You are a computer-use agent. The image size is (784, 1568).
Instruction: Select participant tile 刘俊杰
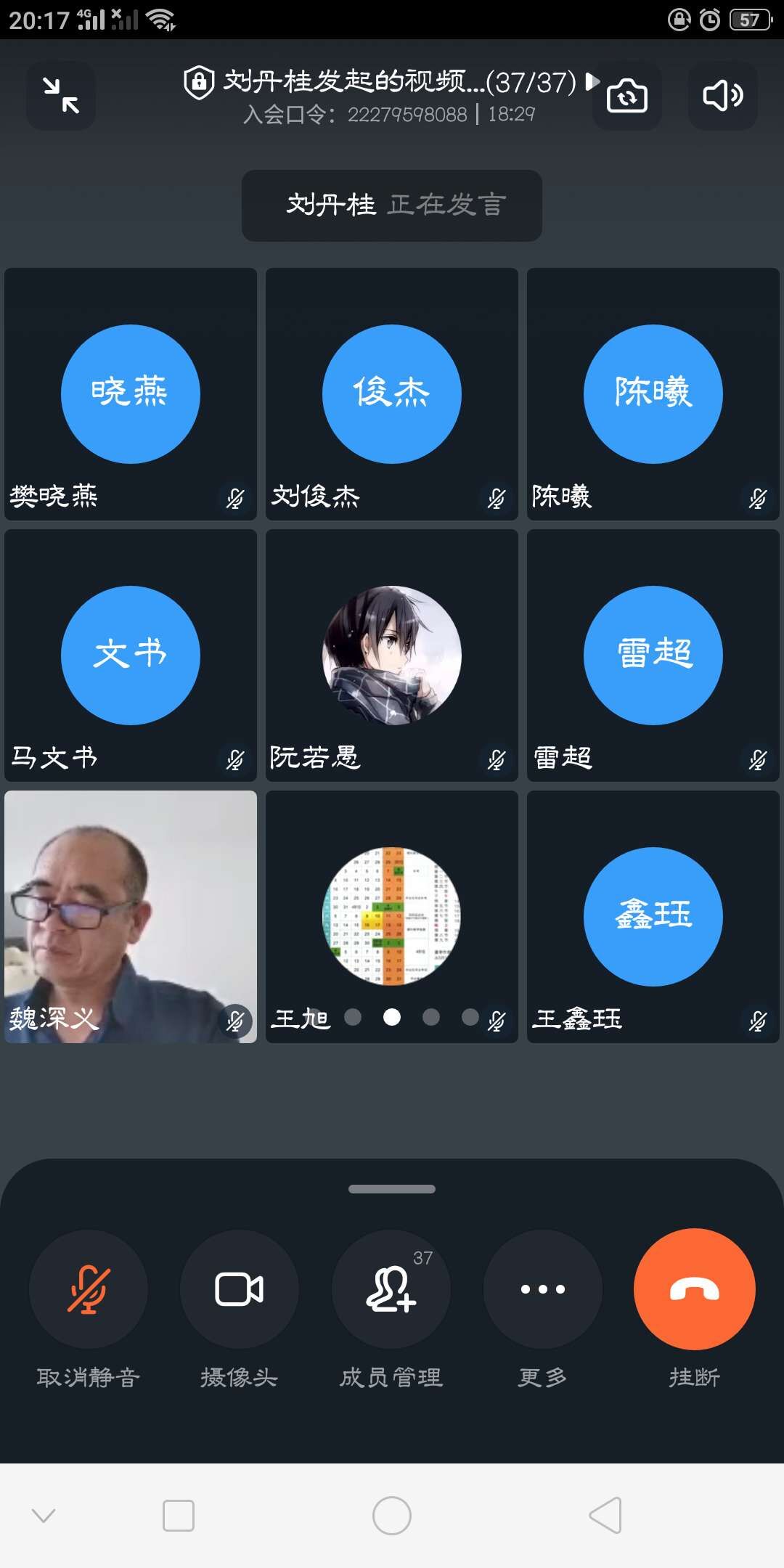[392, 394]
